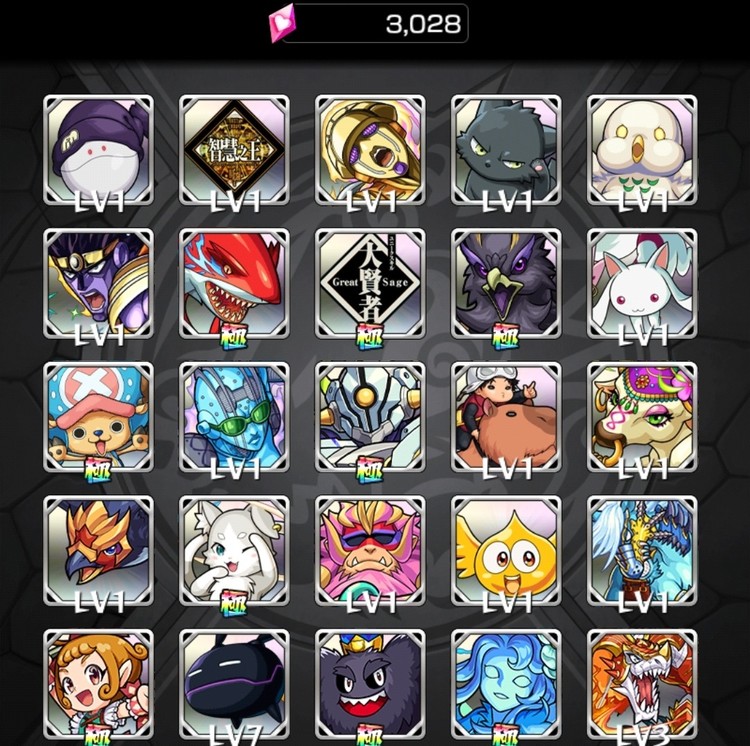Choose the yellow star-shaped monster

[506, 550]
